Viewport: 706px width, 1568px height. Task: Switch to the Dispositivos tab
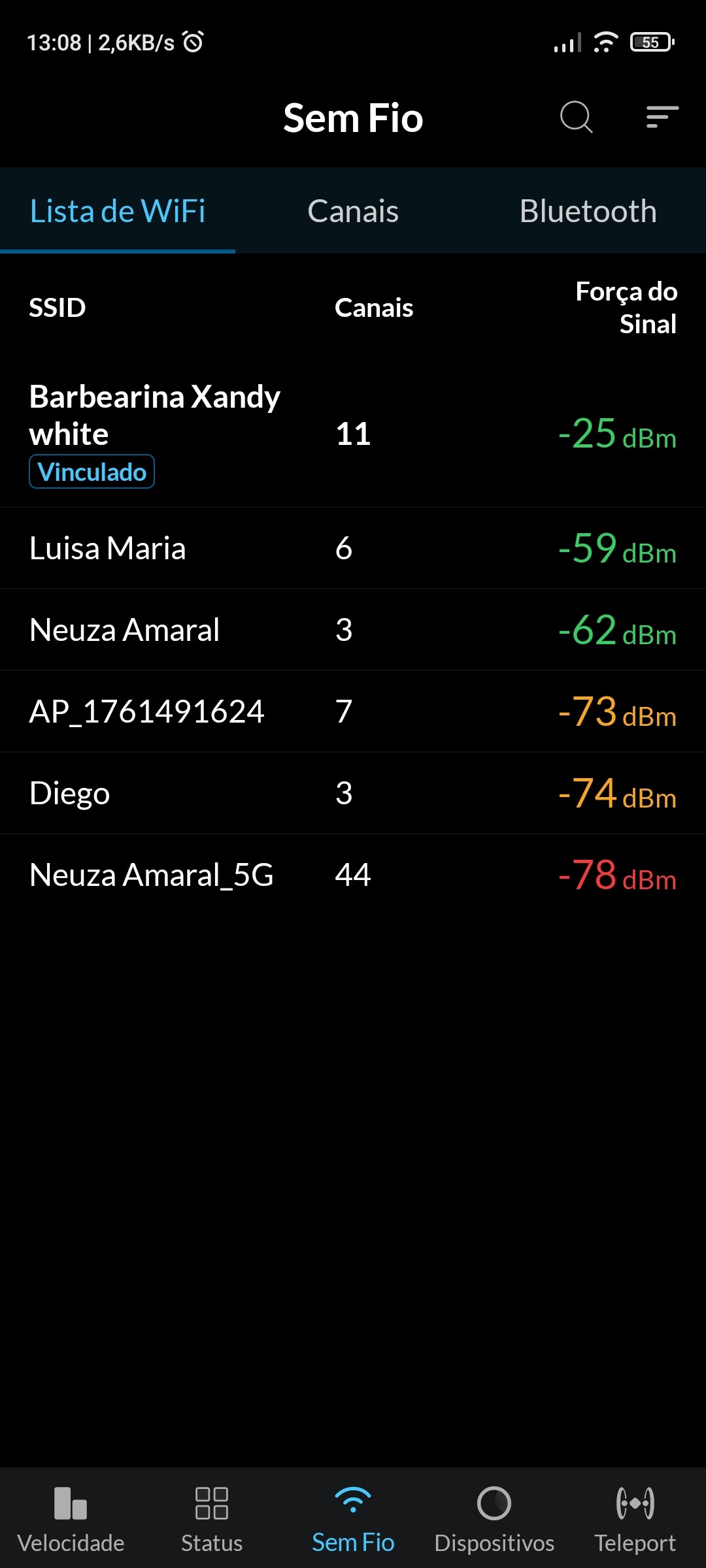[x=494, y=1518]
